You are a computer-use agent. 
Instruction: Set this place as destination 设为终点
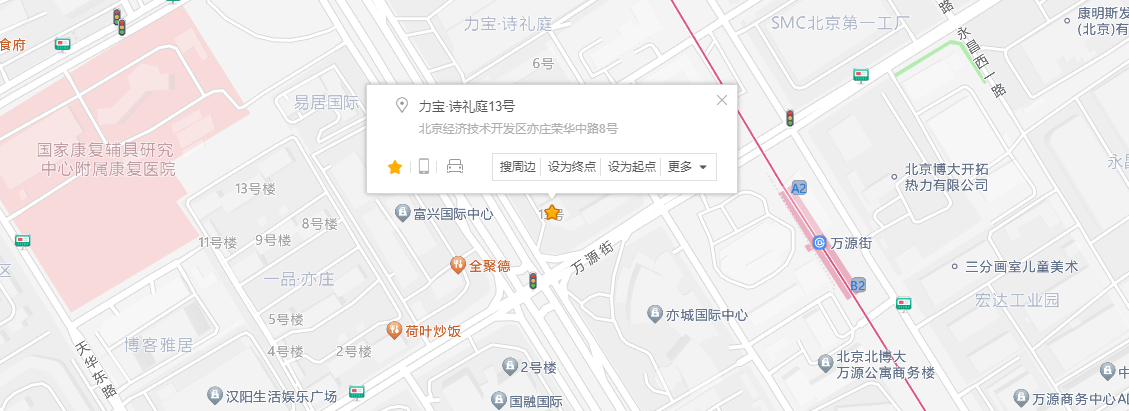572,167
